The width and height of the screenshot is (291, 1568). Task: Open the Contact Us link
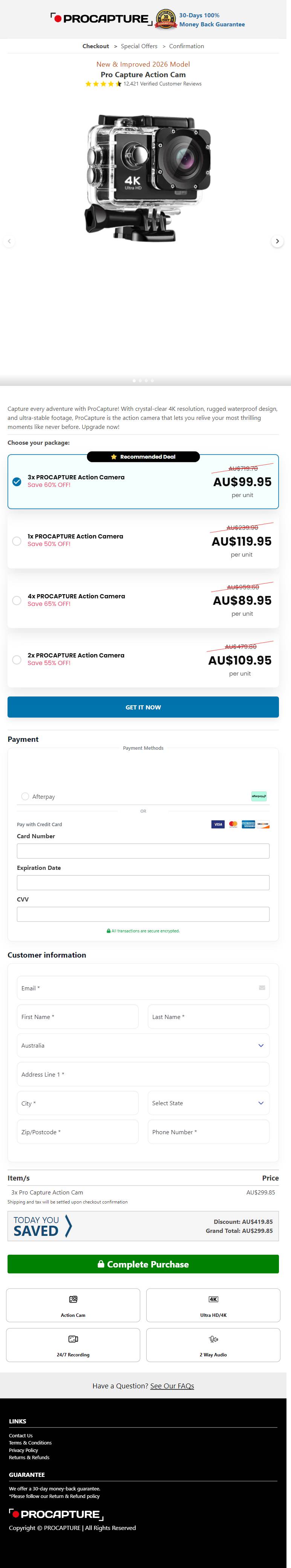pyautogui.click(x=21, y=1435)
